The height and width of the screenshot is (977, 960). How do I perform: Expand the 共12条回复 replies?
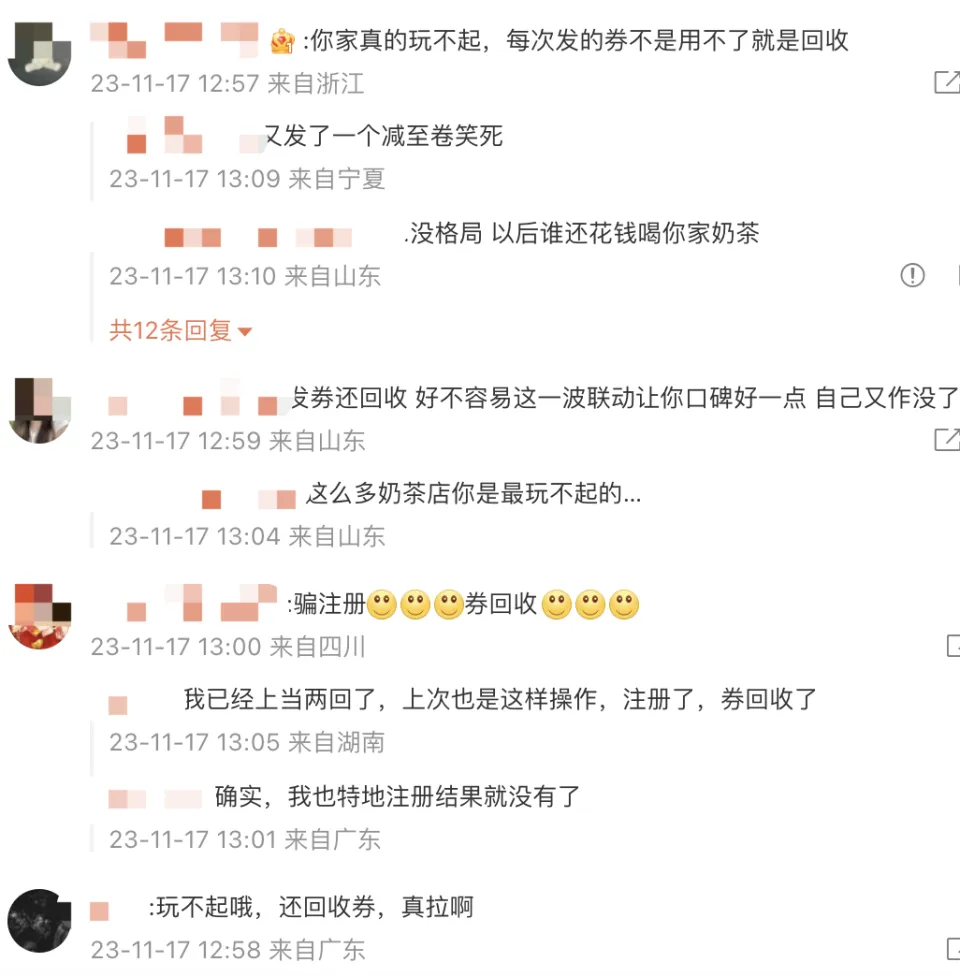180,331
